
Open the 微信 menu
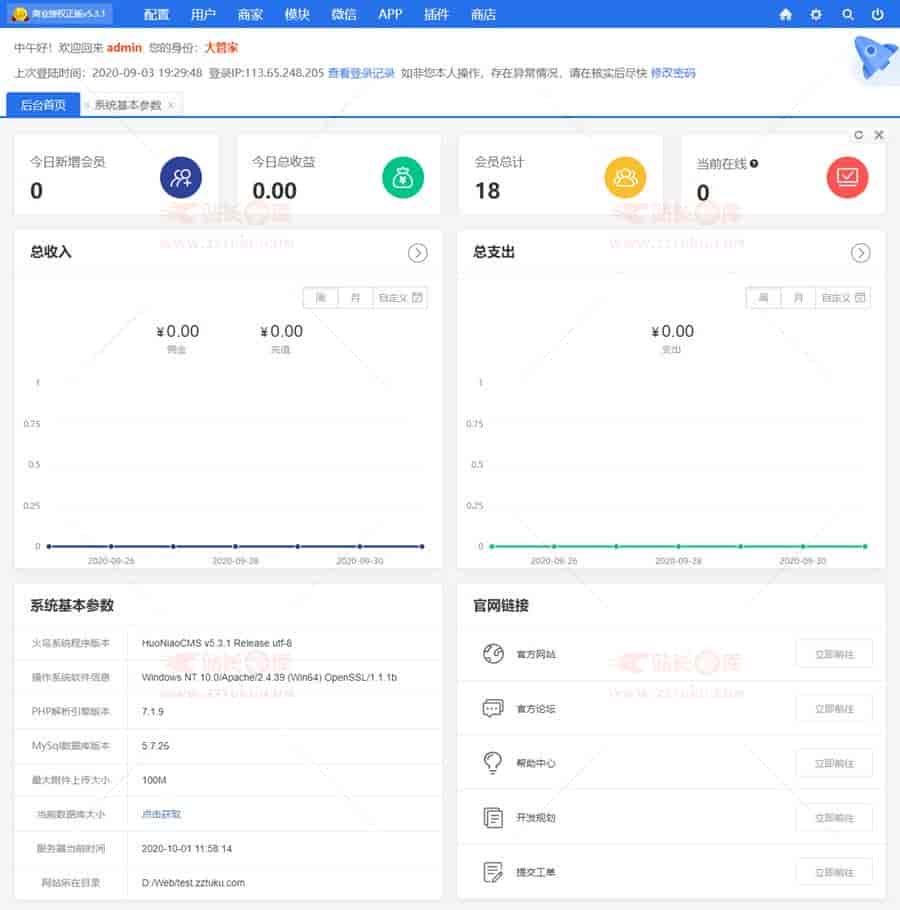(x=344, y=14)
